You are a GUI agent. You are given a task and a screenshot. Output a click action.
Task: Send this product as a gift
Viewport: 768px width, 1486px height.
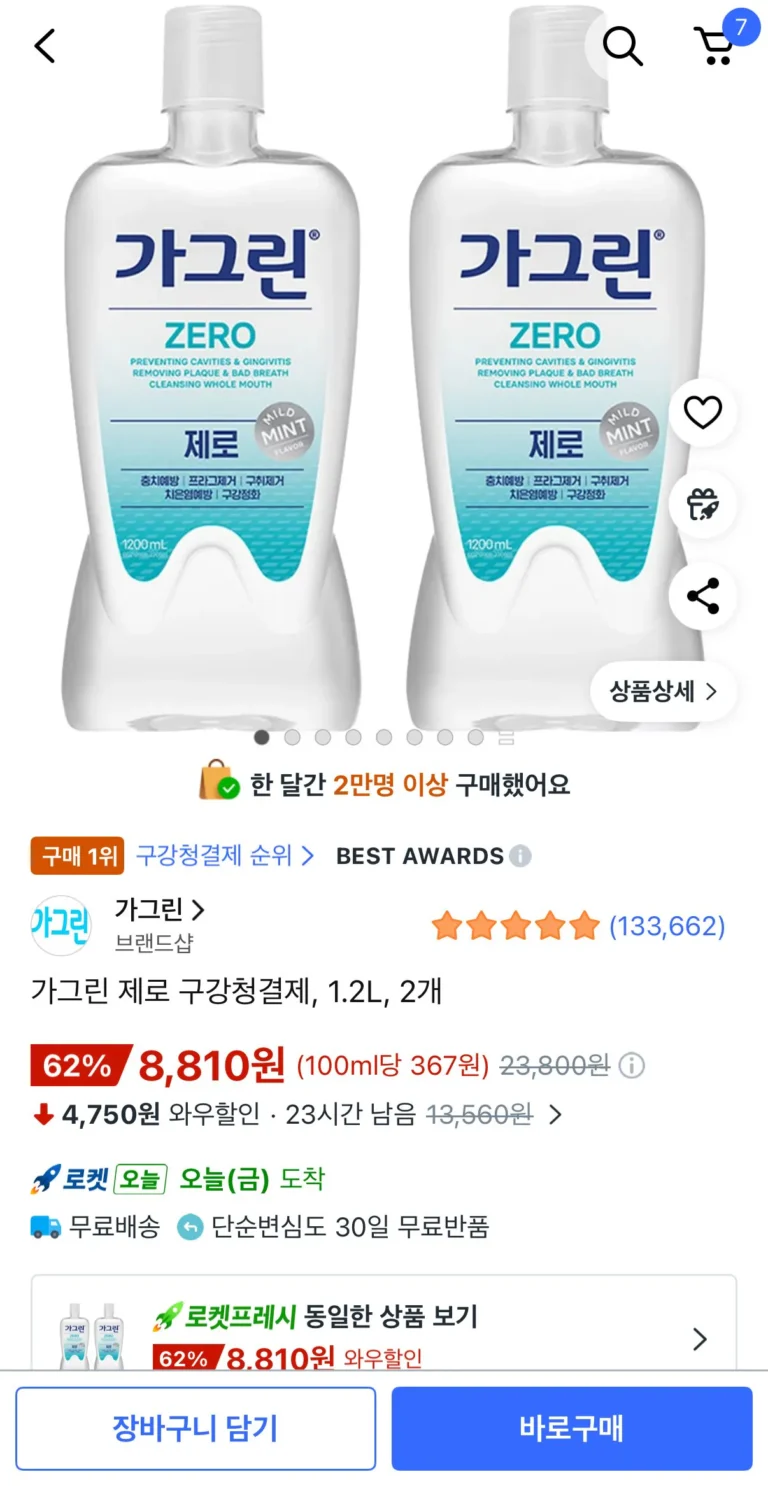703,504
